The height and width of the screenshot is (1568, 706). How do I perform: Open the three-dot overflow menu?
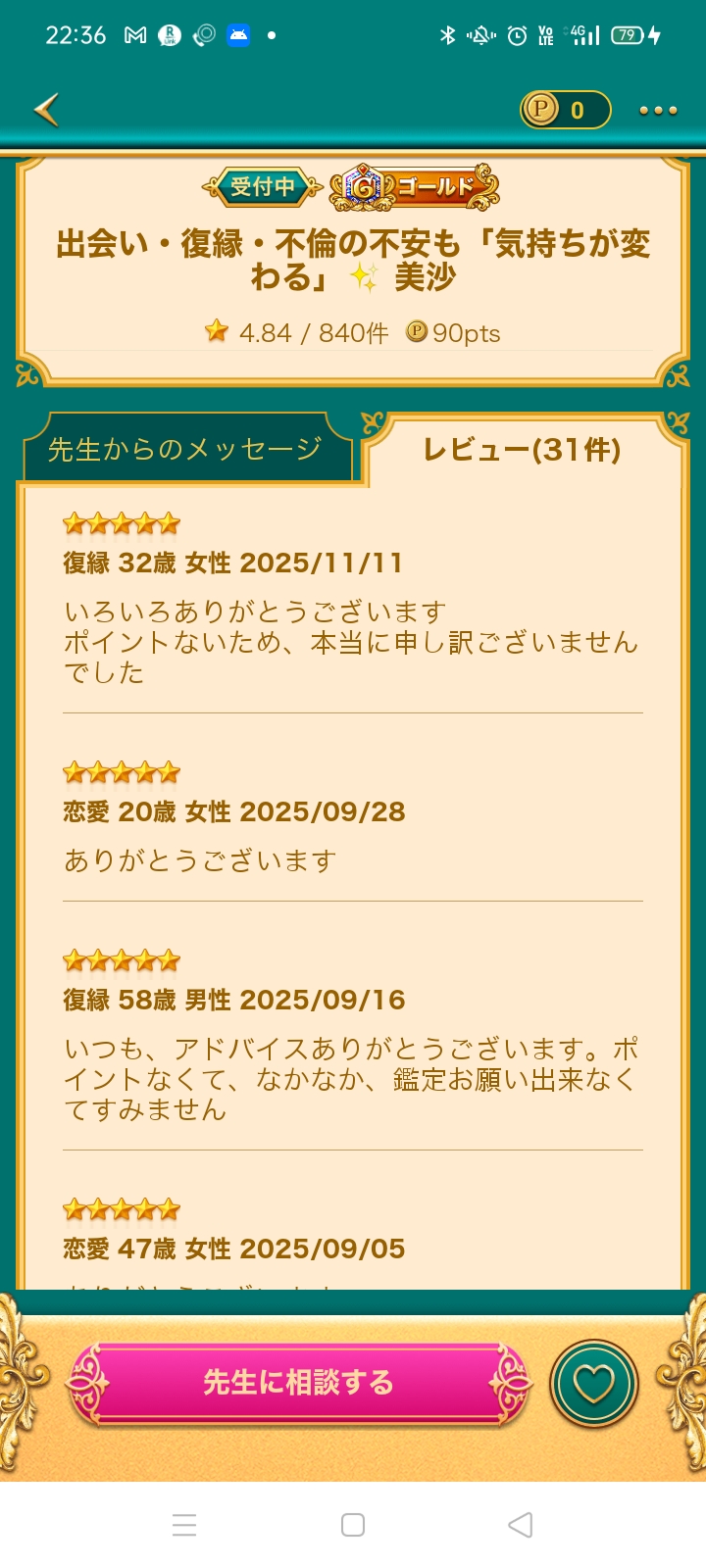click(658, 110)
